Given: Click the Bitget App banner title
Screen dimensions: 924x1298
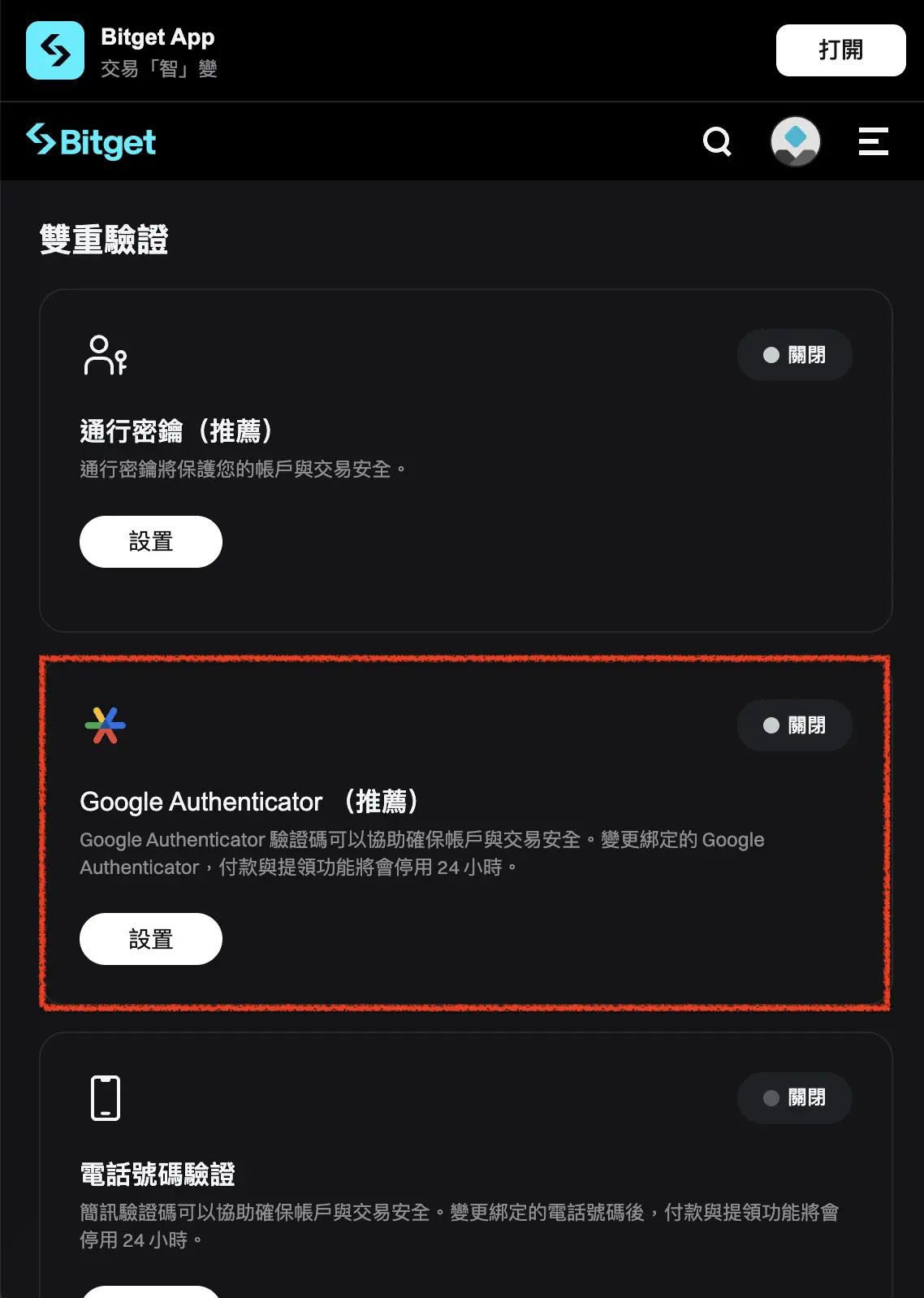Looking at the screenshot, I should 156,37.
